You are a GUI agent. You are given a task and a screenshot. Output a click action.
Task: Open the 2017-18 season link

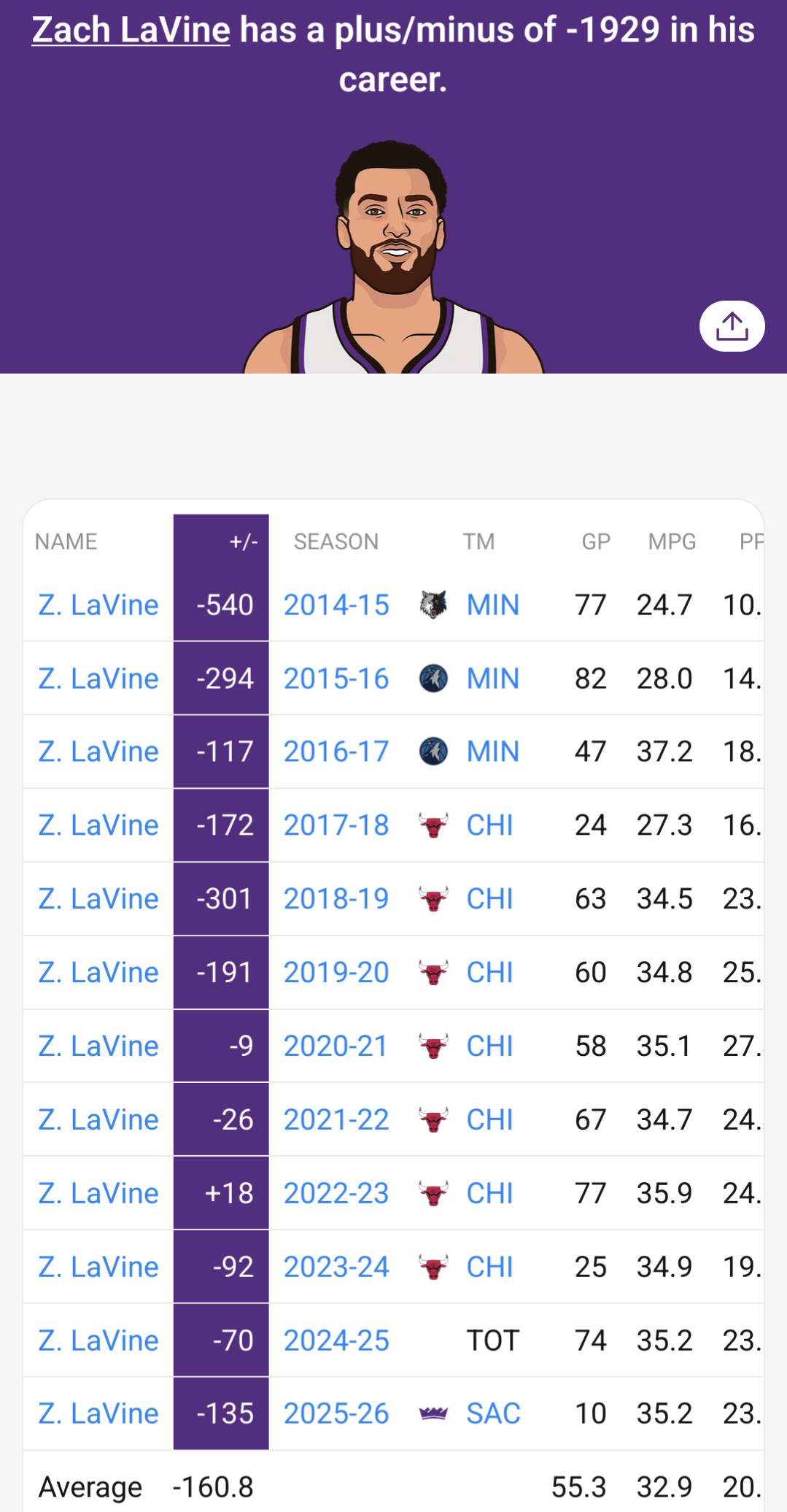[x=336, y=825]
